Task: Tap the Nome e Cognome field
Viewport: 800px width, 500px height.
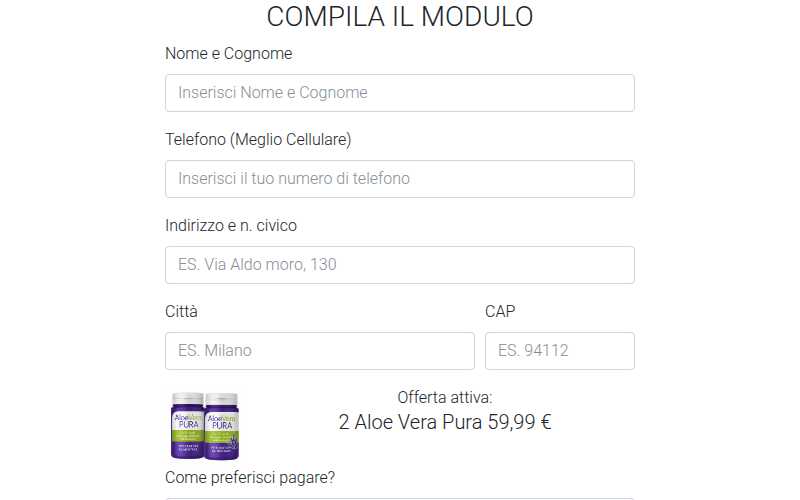Action: 399,93
